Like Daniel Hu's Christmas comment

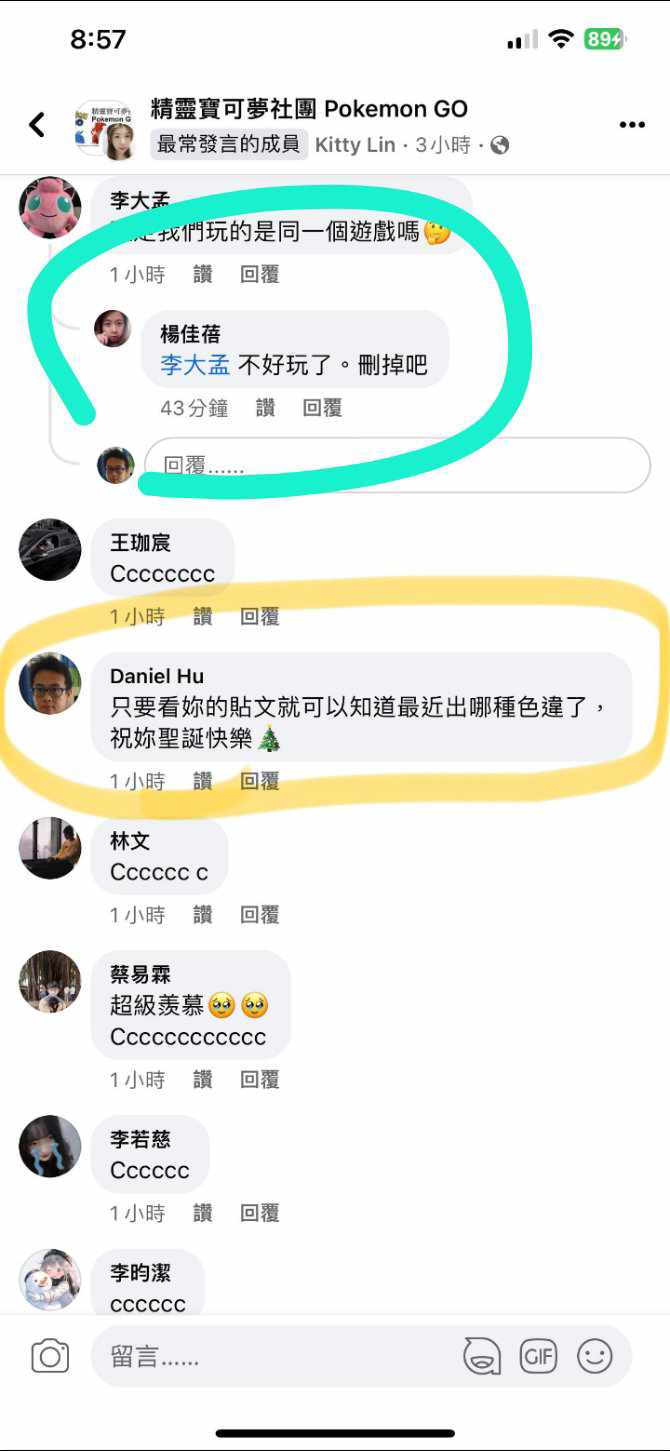tap(203, 781)
